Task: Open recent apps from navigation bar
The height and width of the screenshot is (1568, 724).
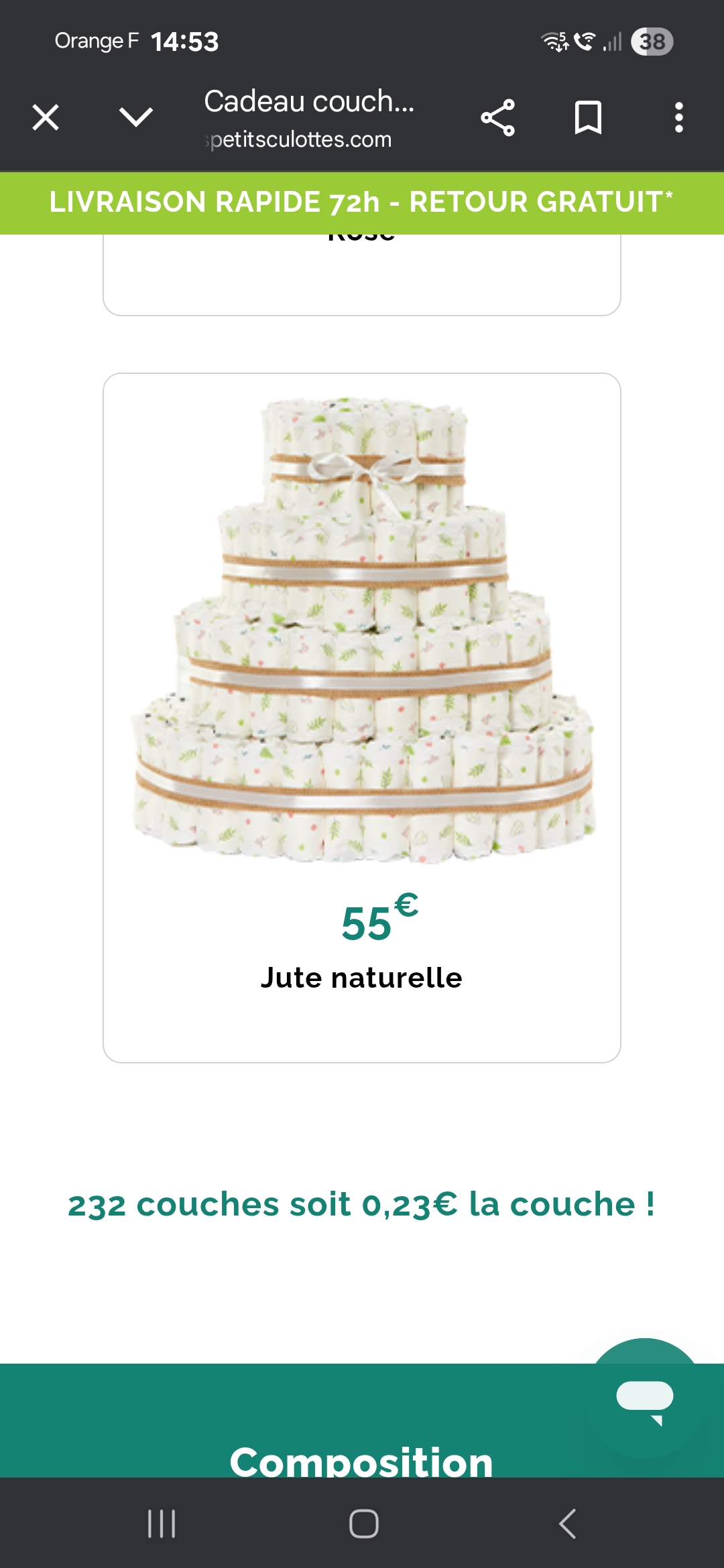Action: coord(162,1523)
